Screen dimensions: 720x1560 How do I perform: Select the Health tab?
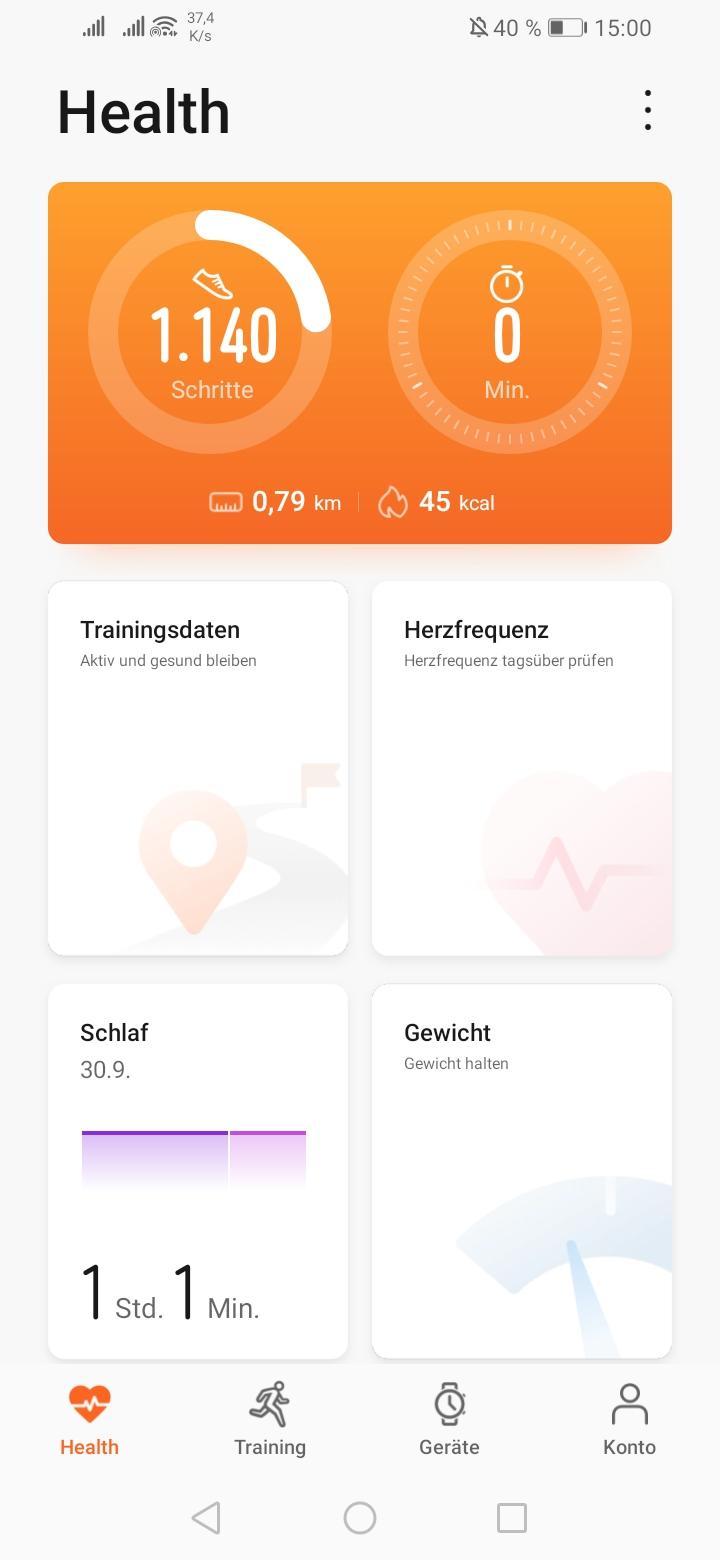[x=90, y=1420]
